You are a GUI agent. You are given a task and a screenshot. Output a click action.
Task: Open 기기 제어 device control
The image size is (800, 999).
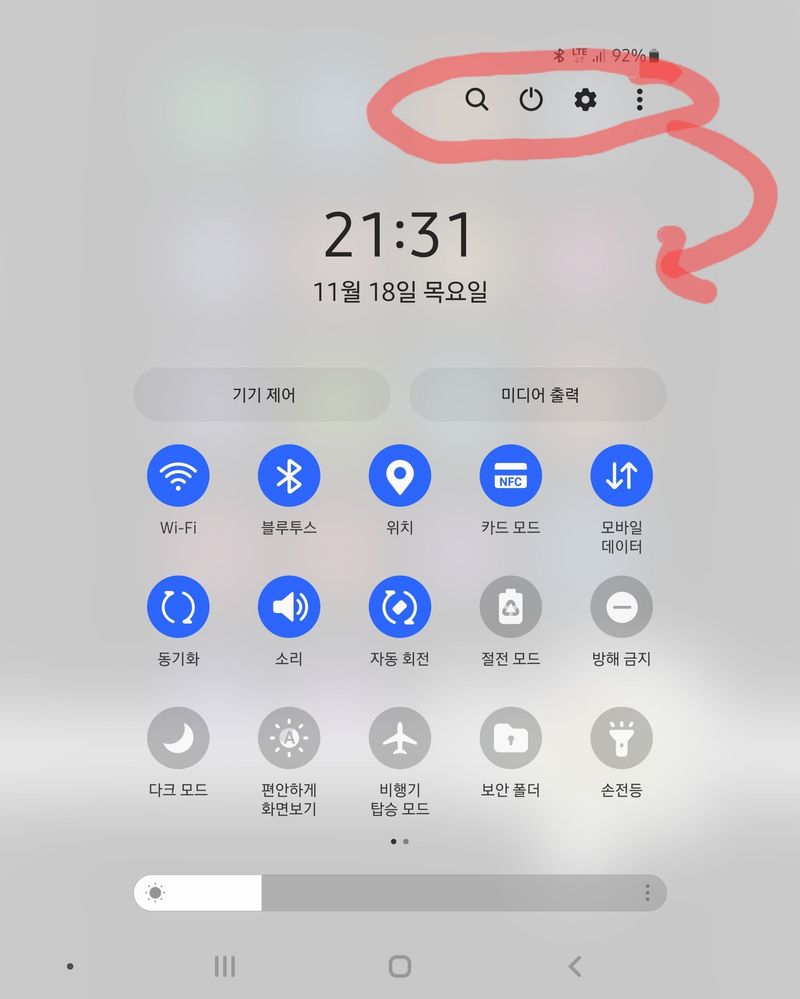(x=262, y=394)
